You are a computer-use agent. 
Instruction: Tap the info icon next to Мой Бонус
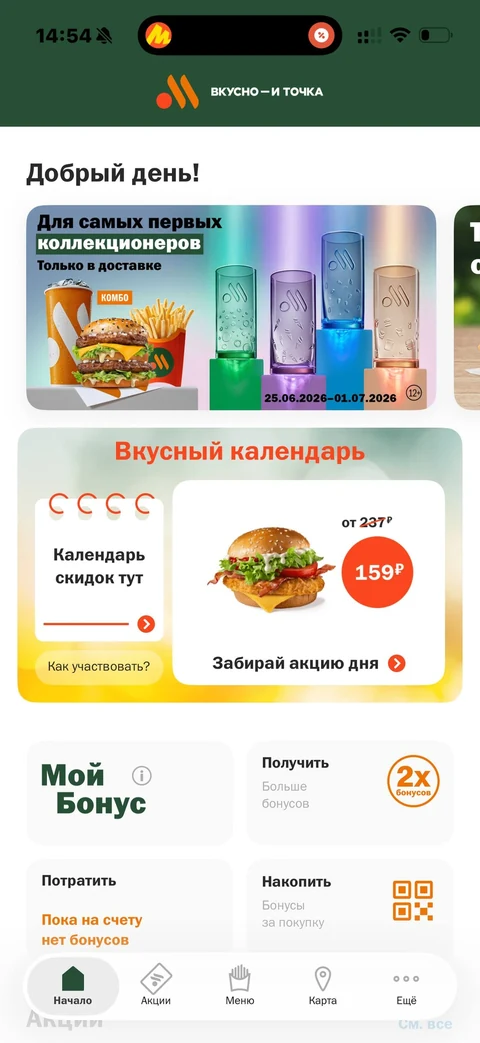point(142,776)
